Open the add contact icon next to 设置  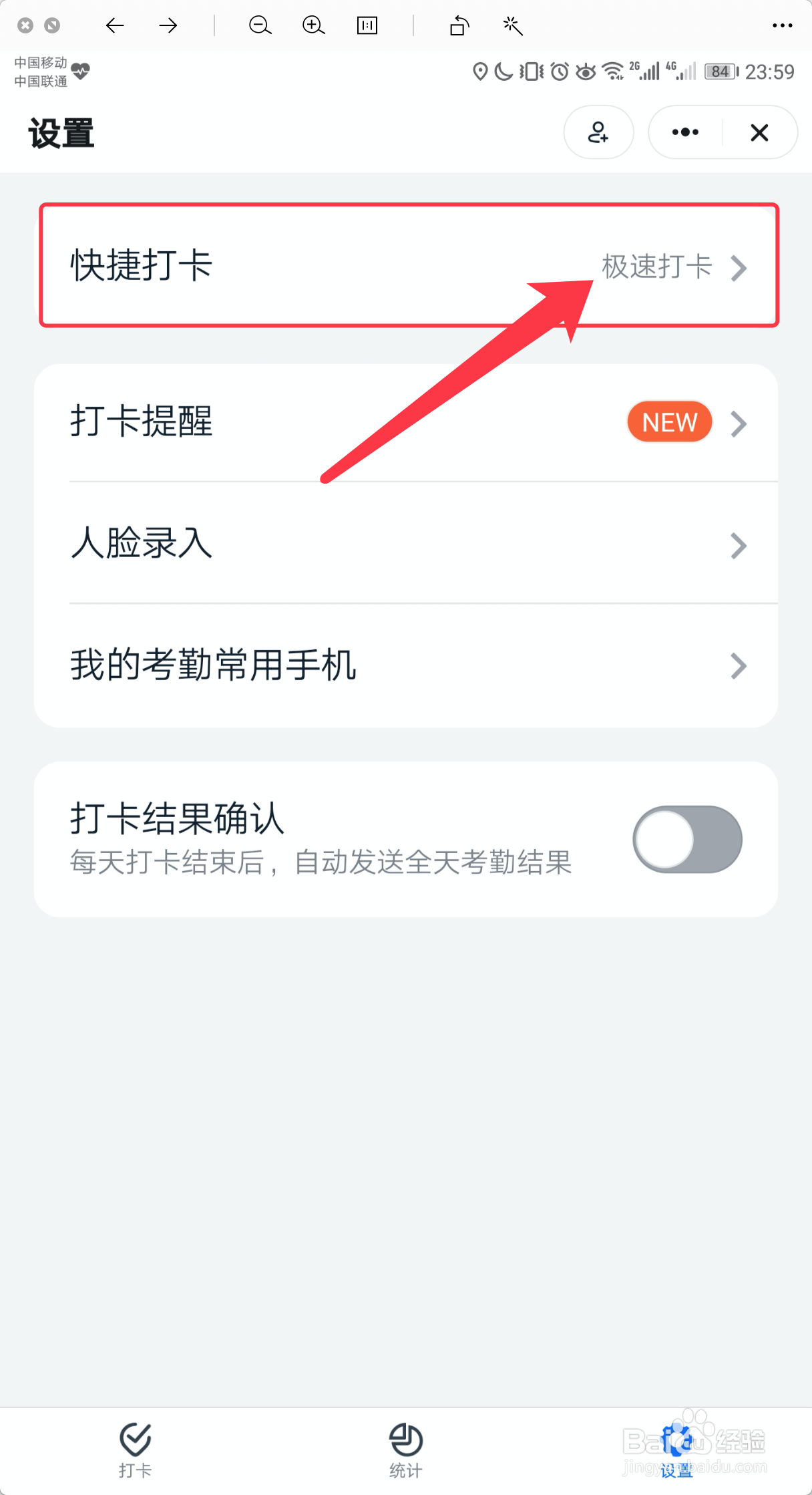click(598, 132)
